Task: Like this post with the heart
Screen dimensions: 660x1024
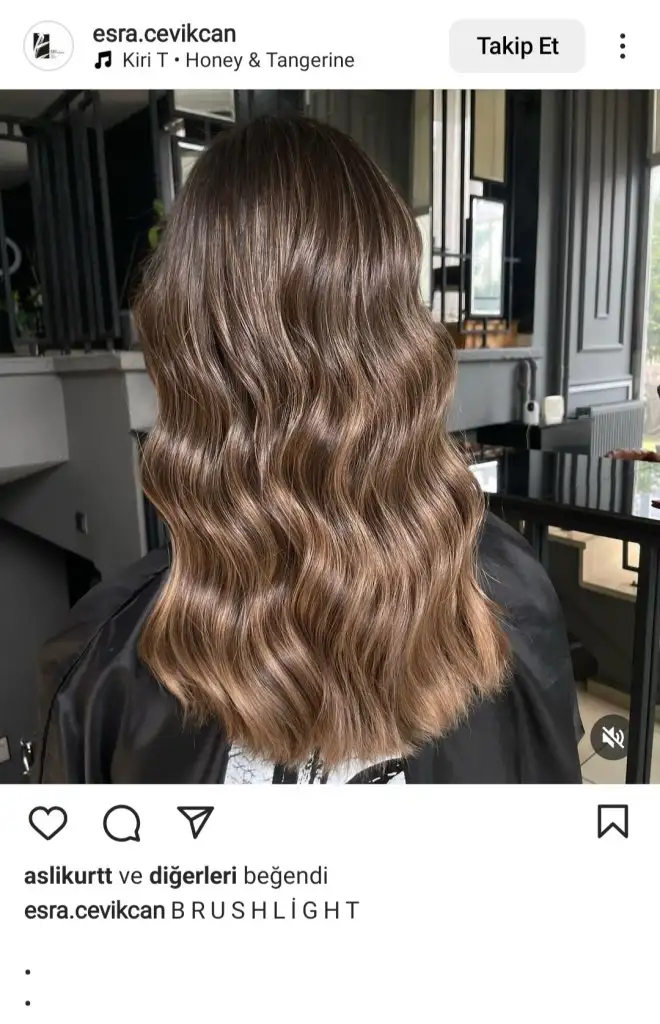Action: (47, 823)
